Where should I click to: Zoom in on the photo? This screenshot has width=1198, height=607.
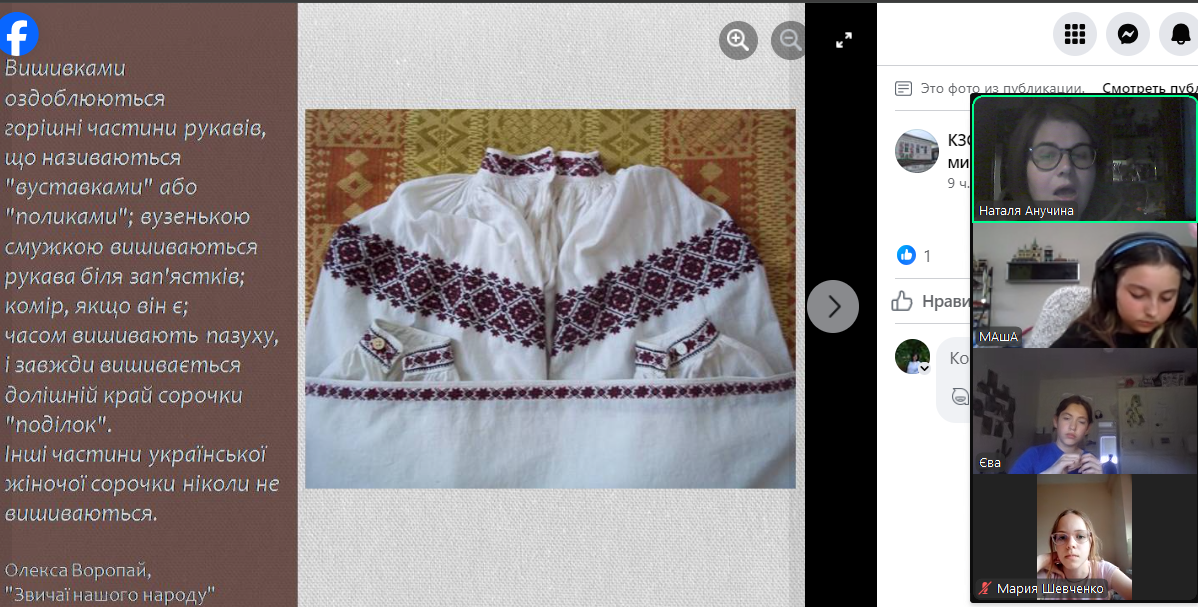[x=738, y=40]
